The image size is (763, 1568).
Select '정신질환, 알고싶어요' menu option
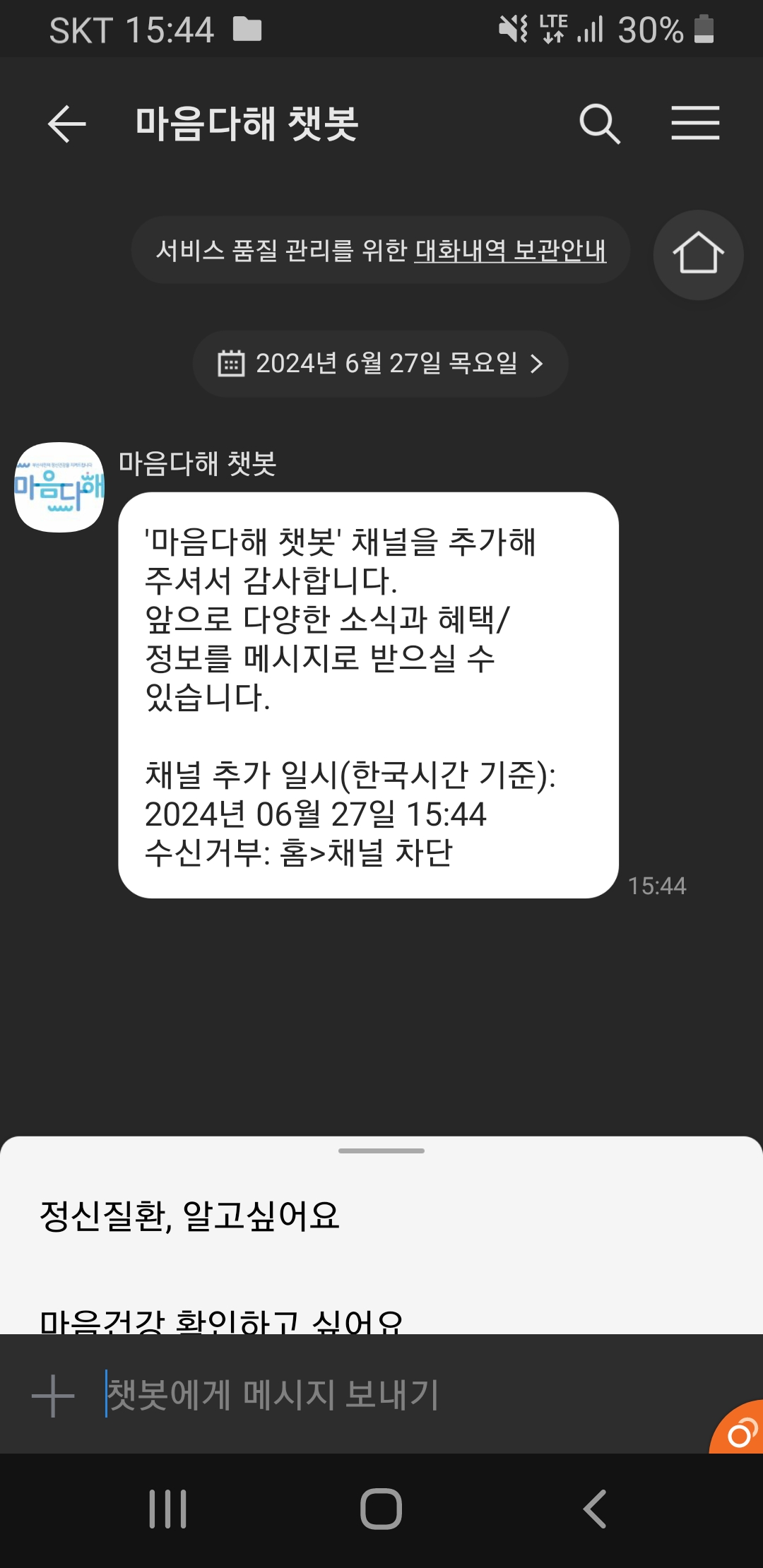(189, 1216)
